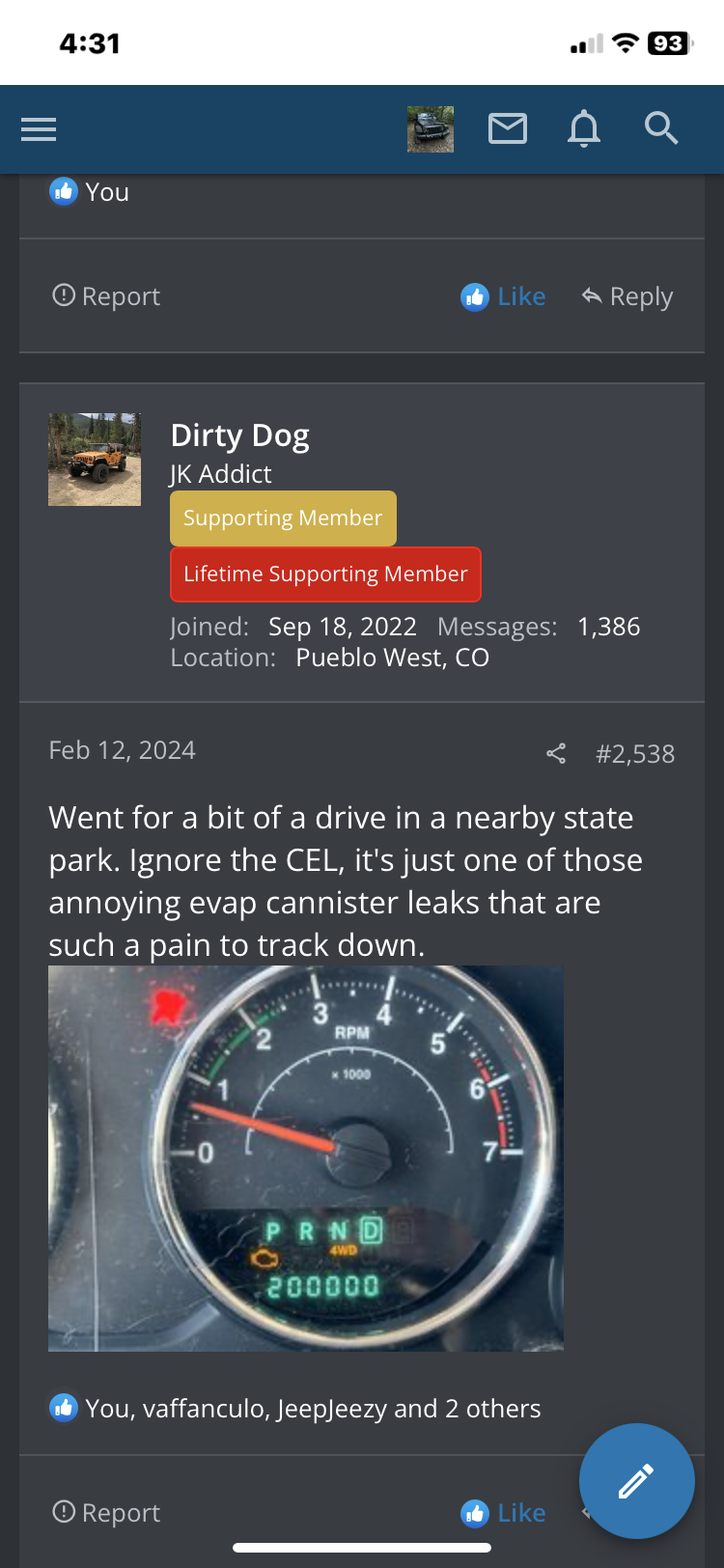The height and width of the screenshot is (1568, 724).
Task: Open the permalink for post #2,538
Action: coord(635,754)
